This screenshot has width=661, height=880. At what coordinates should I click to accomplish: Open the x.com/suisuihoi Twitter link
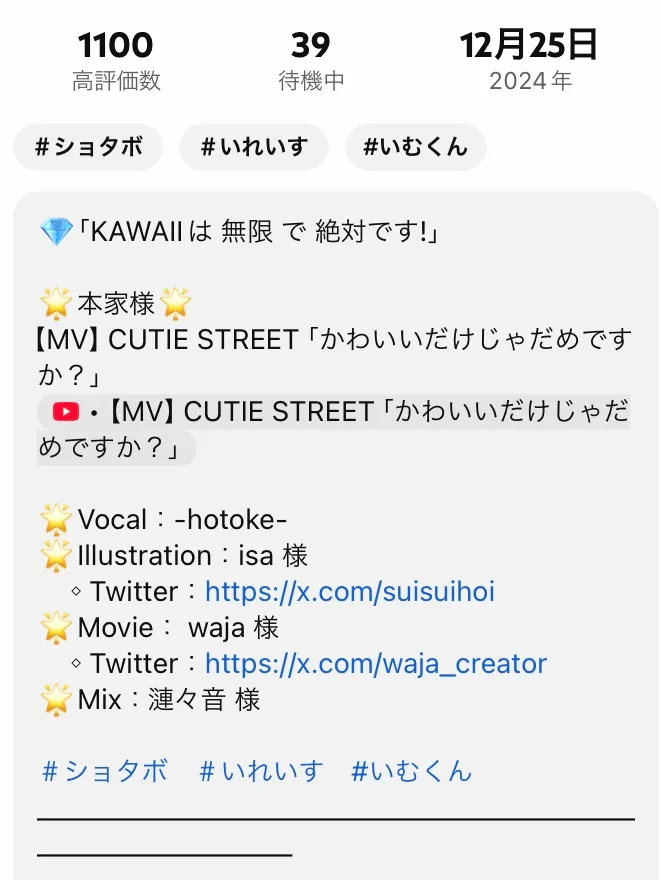pyautogui.click(x=349, y=592)
